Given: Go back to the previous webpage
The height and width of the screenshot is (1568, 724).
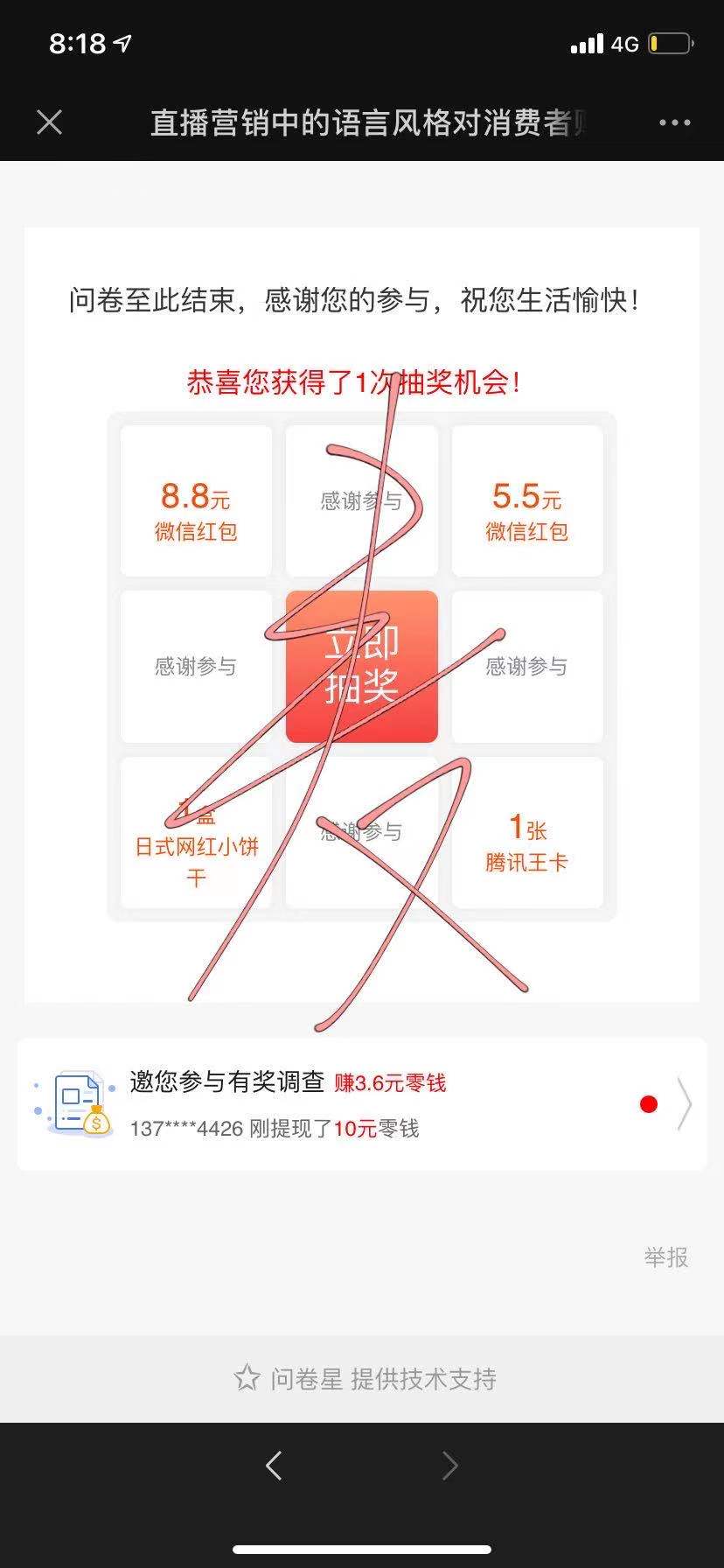Looking at the screenshot, I should point(274,1465).
